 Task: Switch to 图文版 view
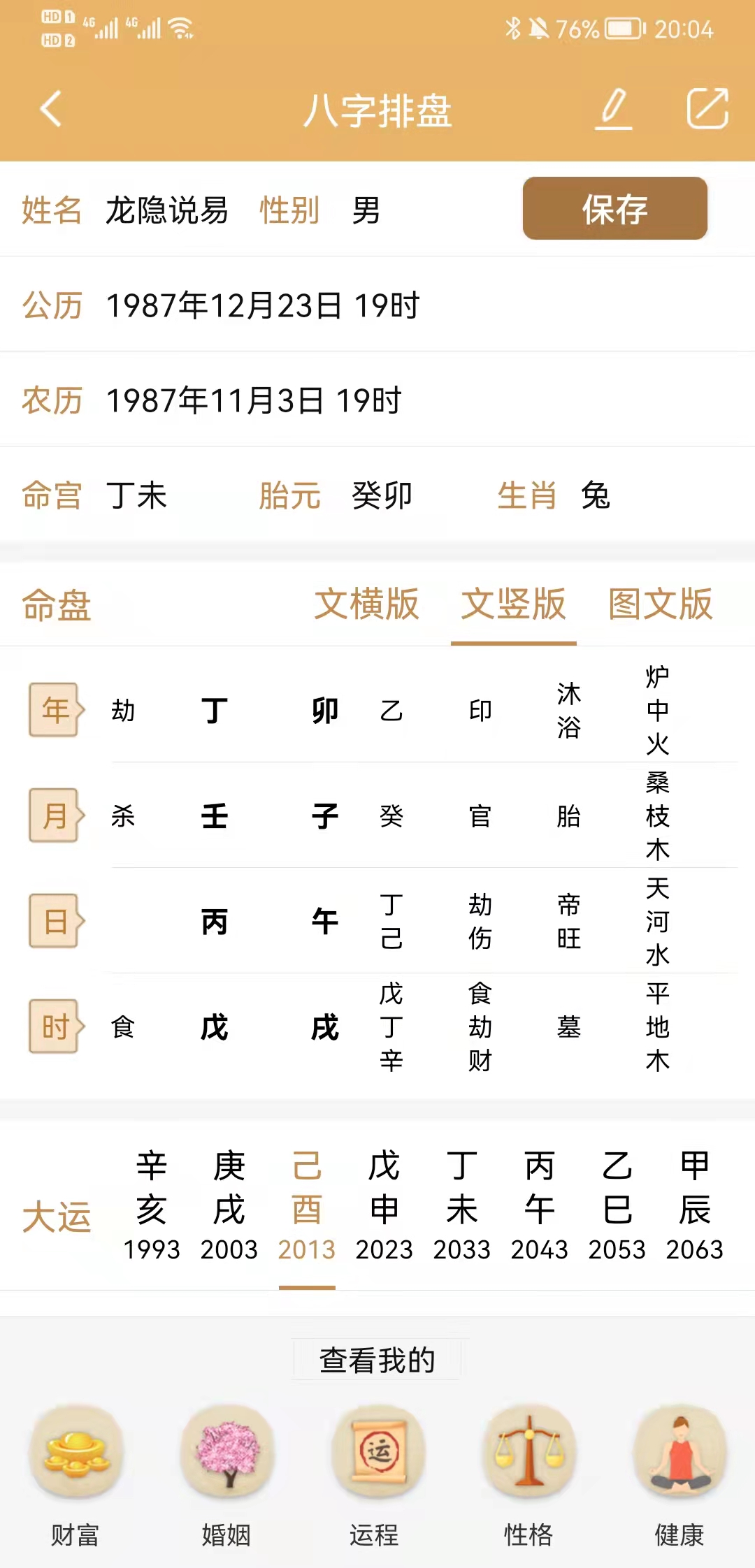click(x=660, y=604)
